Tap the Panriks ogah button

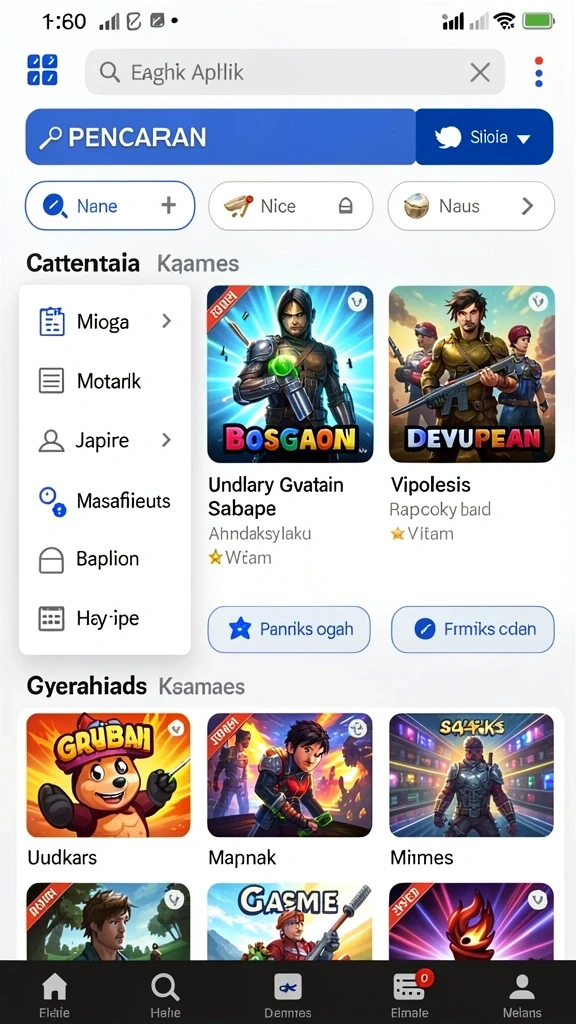pyautogui.click(x=289, y=630)
